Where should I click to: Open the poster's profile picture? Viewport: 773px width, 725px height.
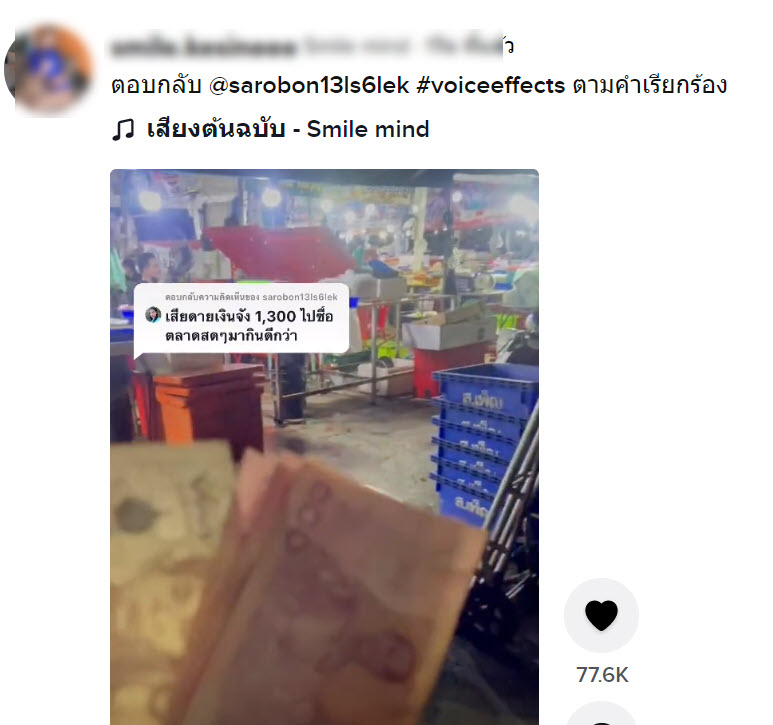pyautogui.click(x=48, y=68)
